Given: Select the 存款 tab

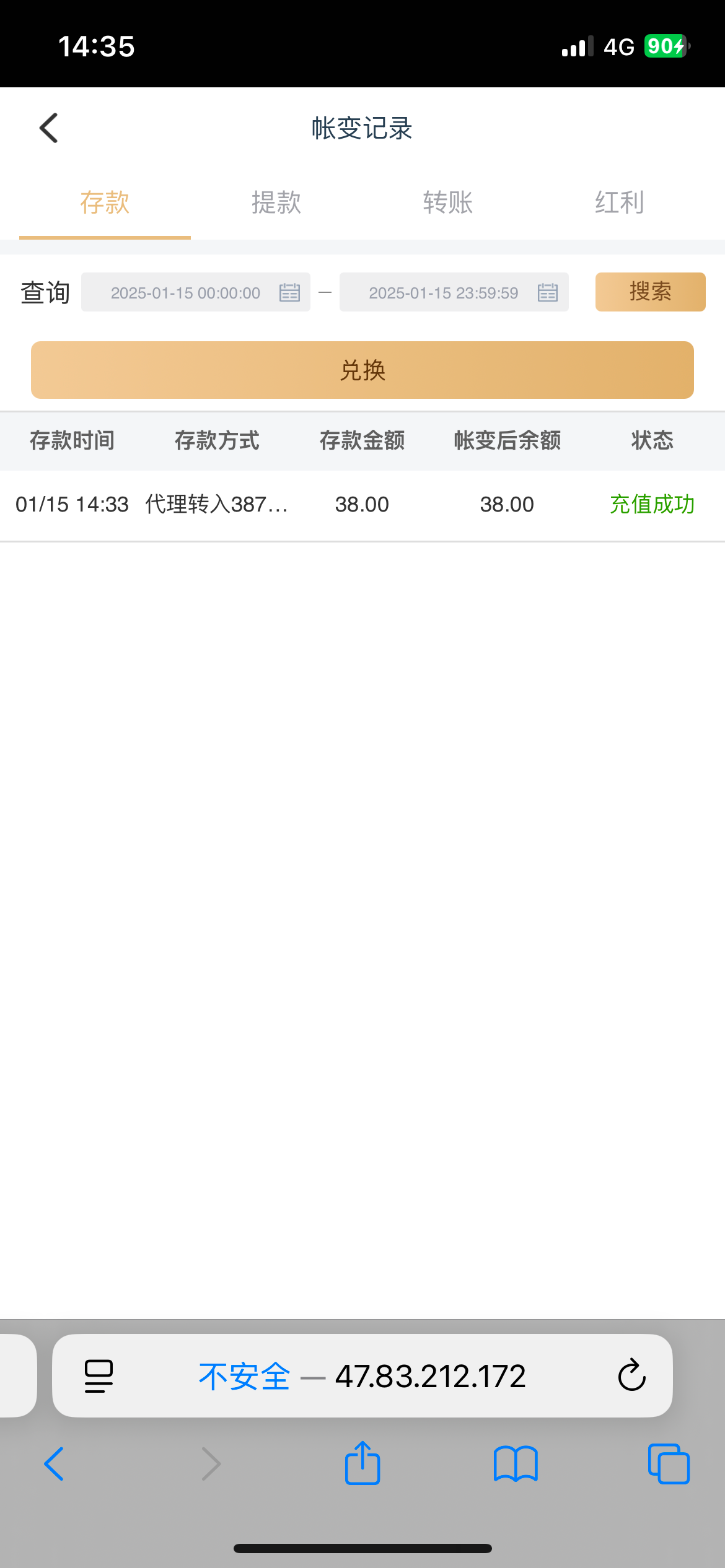Looking at the screenshot, I should point(105,203).
